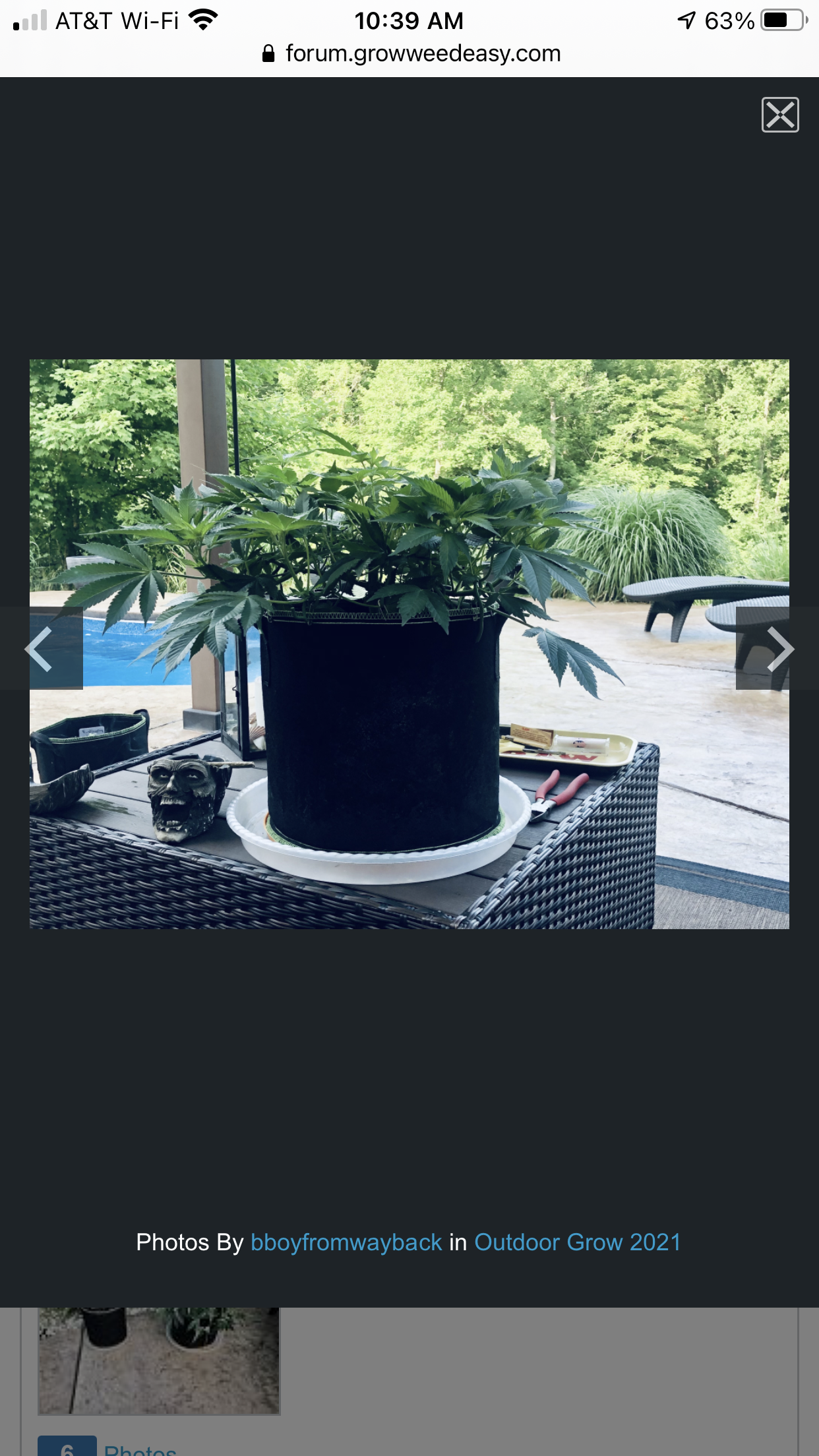Go to the previous photo
This screenshot has height=1456, width=819.
(41, 649)
